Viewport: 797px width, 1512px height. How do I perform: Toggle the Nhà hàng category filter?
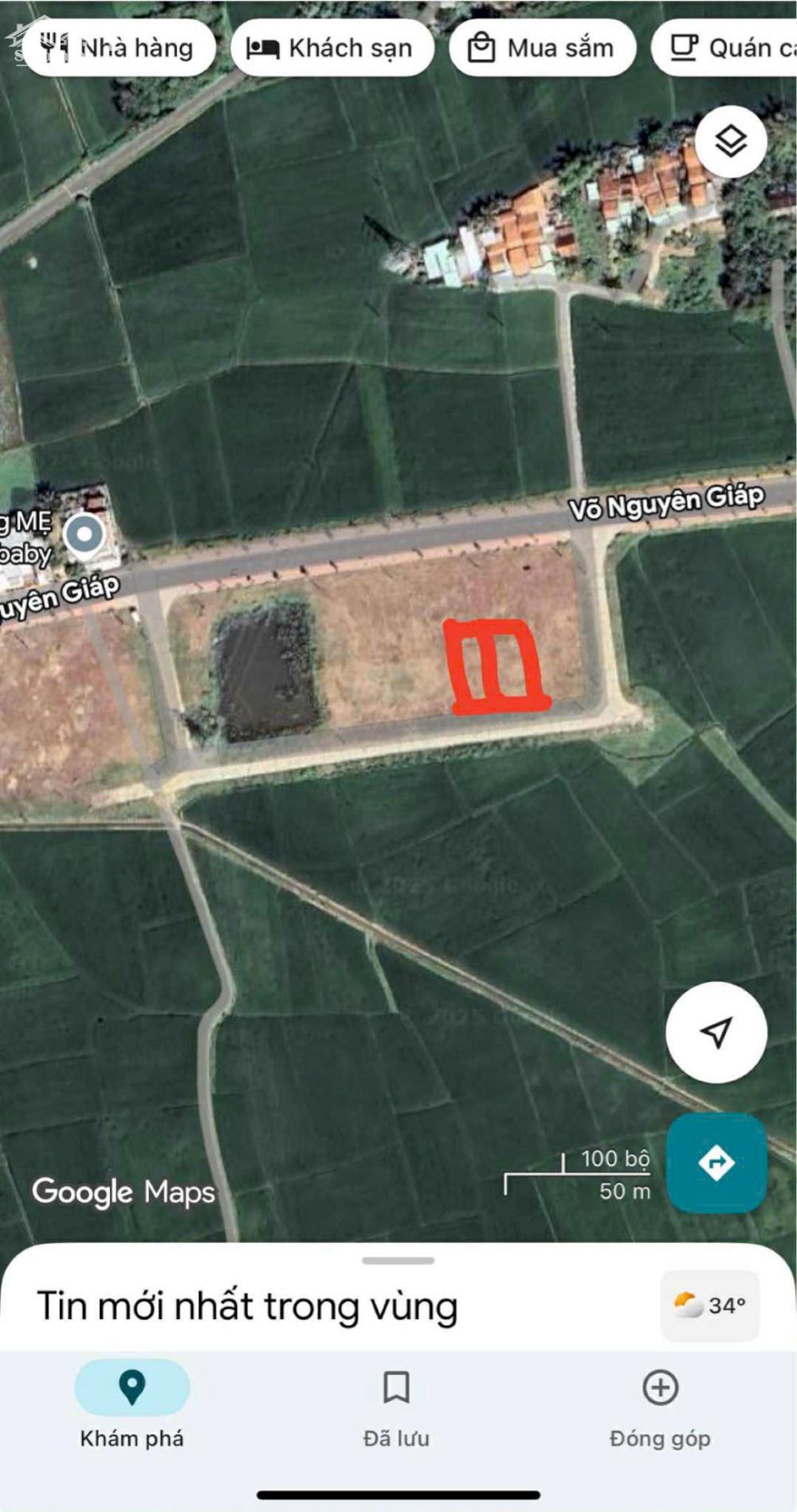(x=118, y=48)
